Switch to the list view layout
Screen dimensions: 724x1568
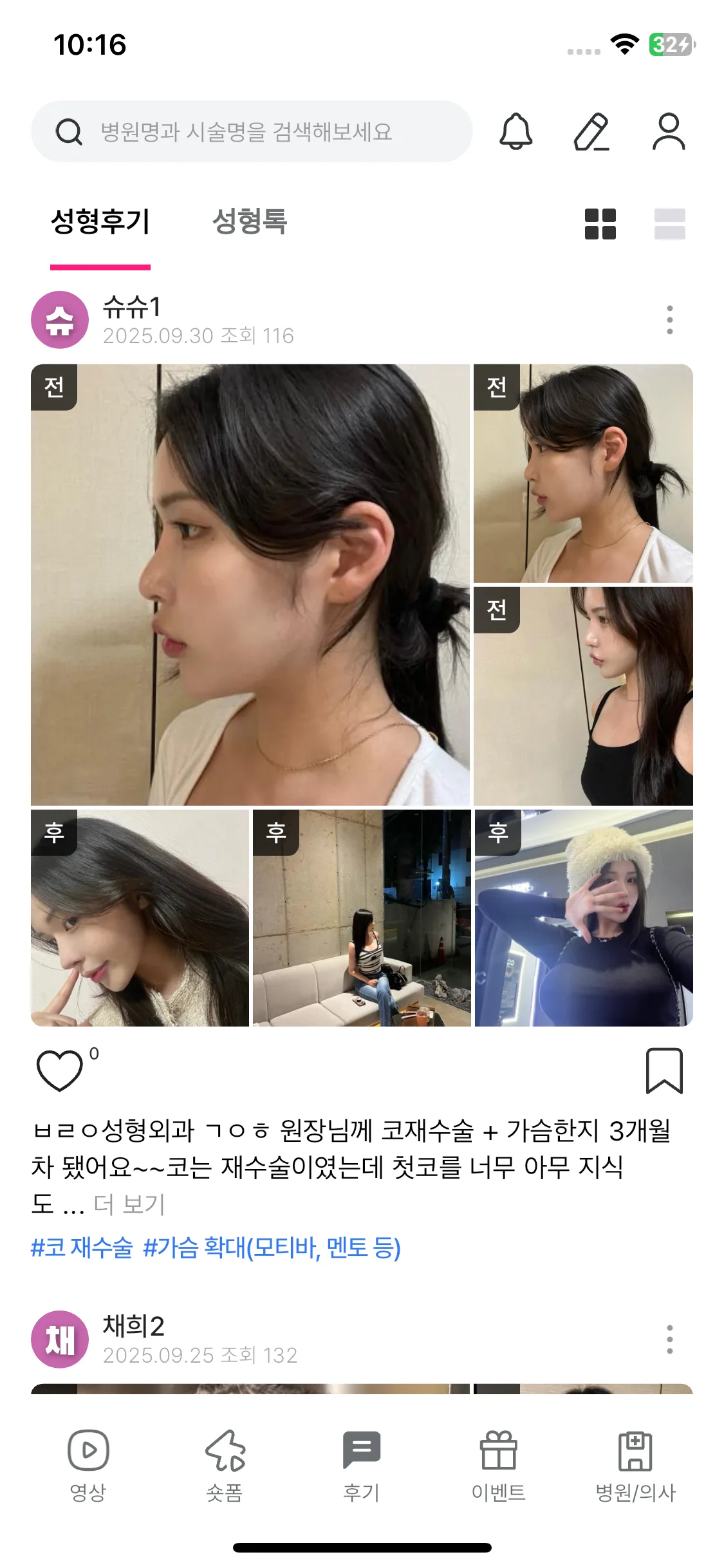(x=669, y=224)
